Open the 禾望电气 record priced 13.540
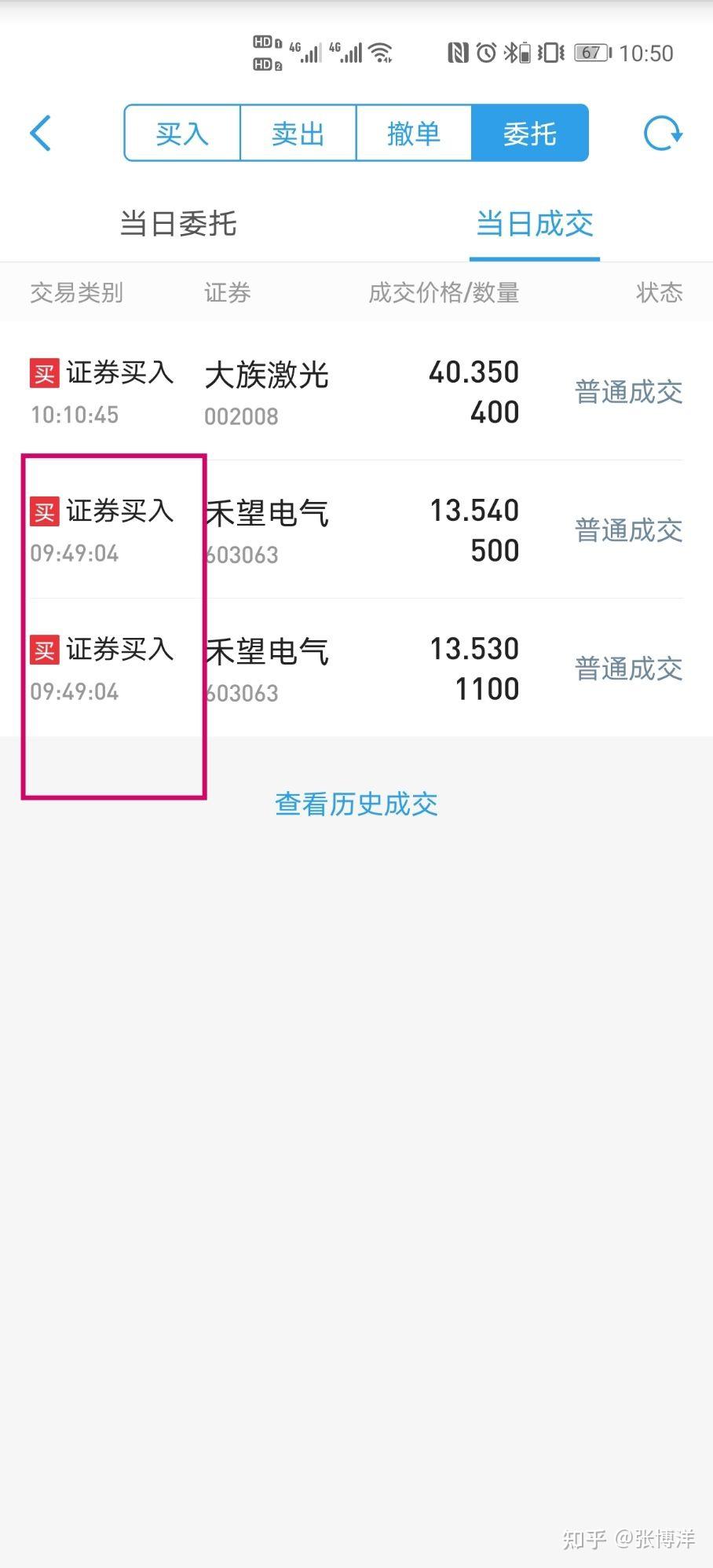 [x=356, y=529]
